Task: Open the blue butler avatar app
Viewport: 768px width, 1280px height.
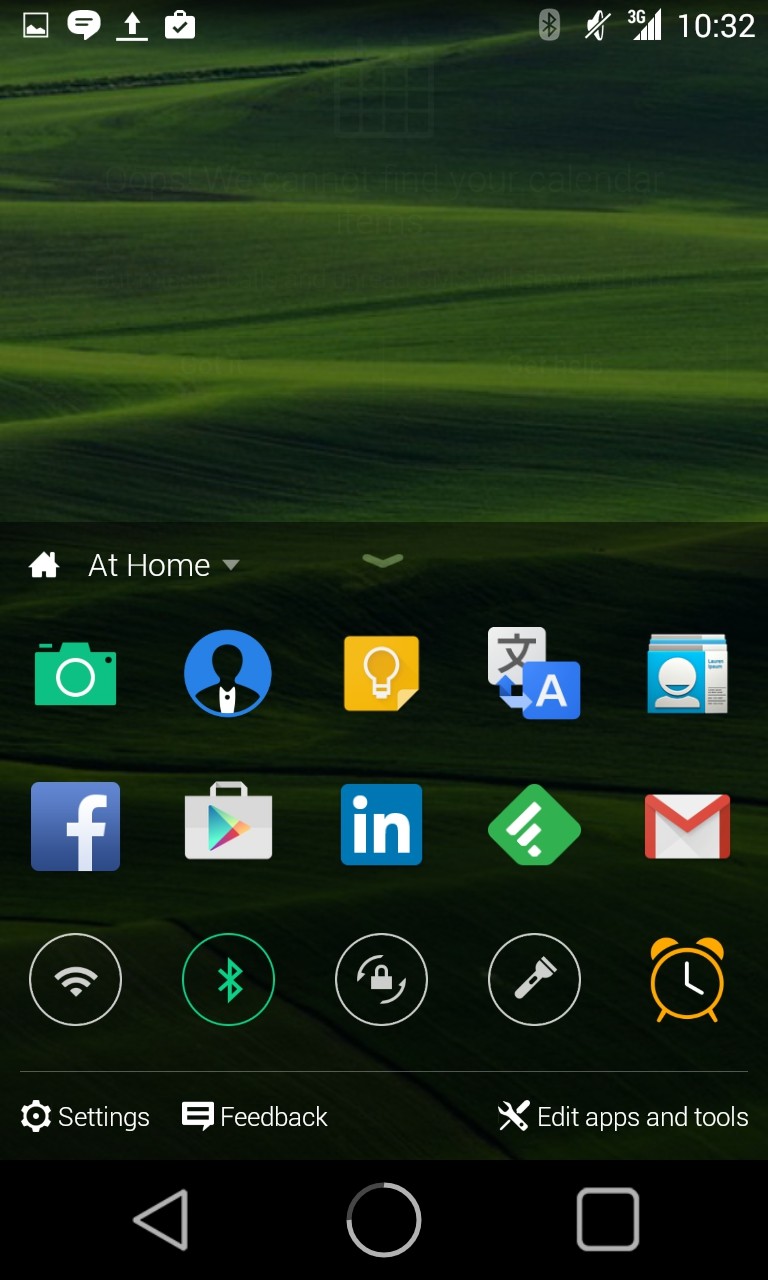Action: click(x=228, y=673)
